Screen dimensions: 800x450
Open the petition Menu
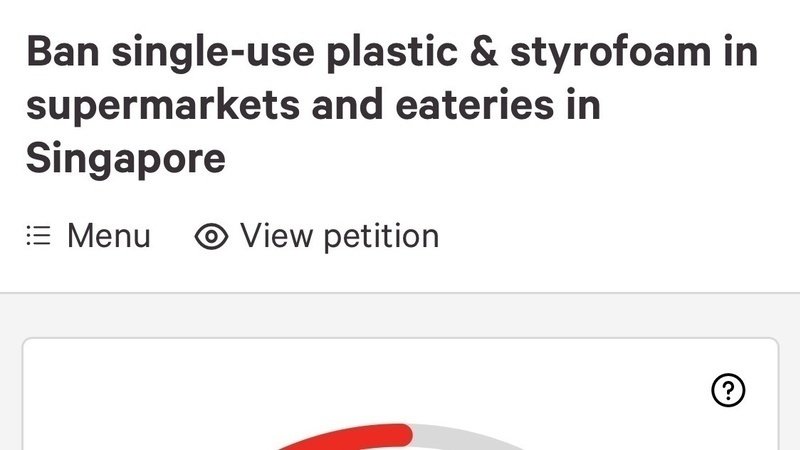pos(89,237)
